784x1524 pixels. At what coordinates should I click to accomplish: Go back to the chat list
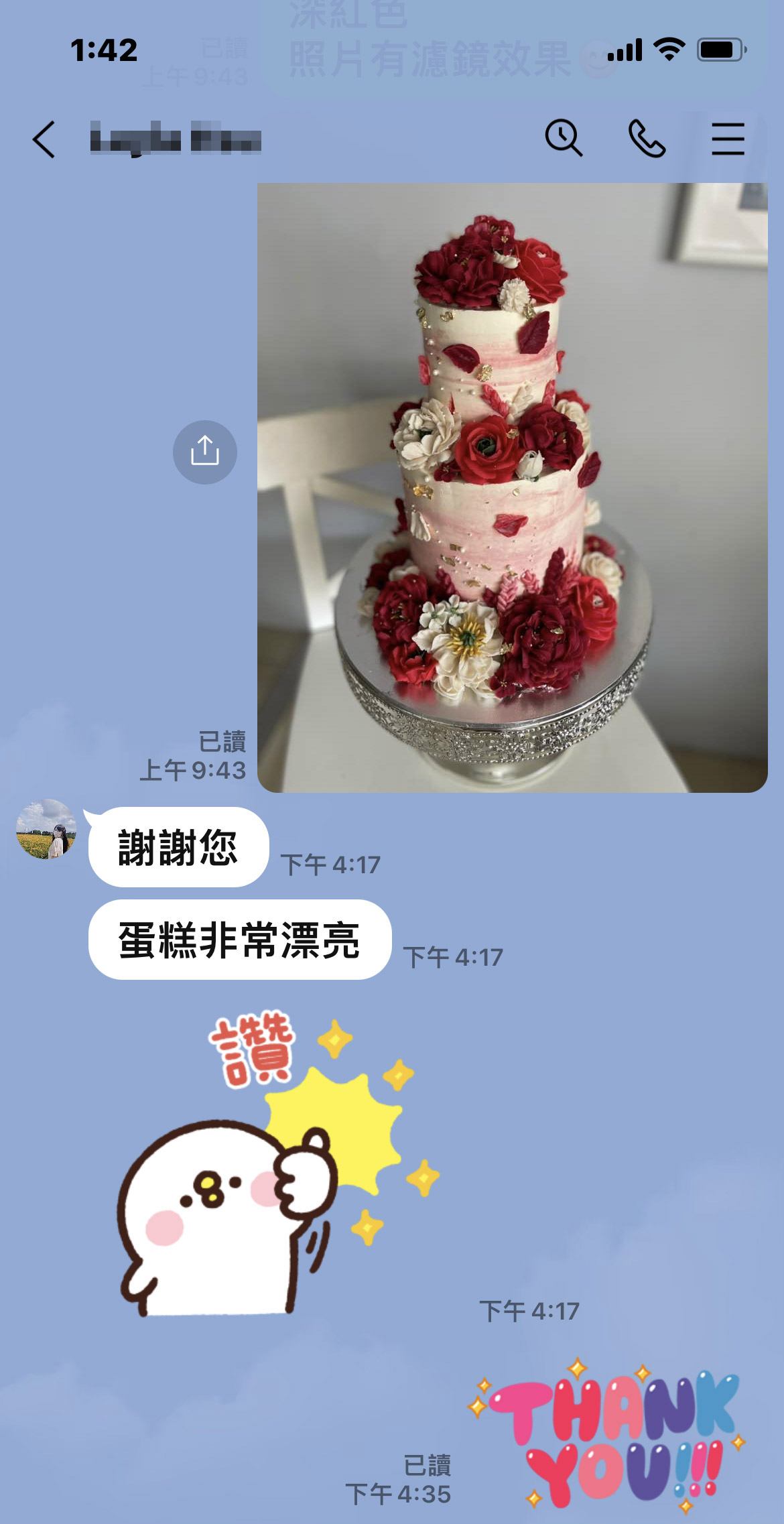pos(44,139)
